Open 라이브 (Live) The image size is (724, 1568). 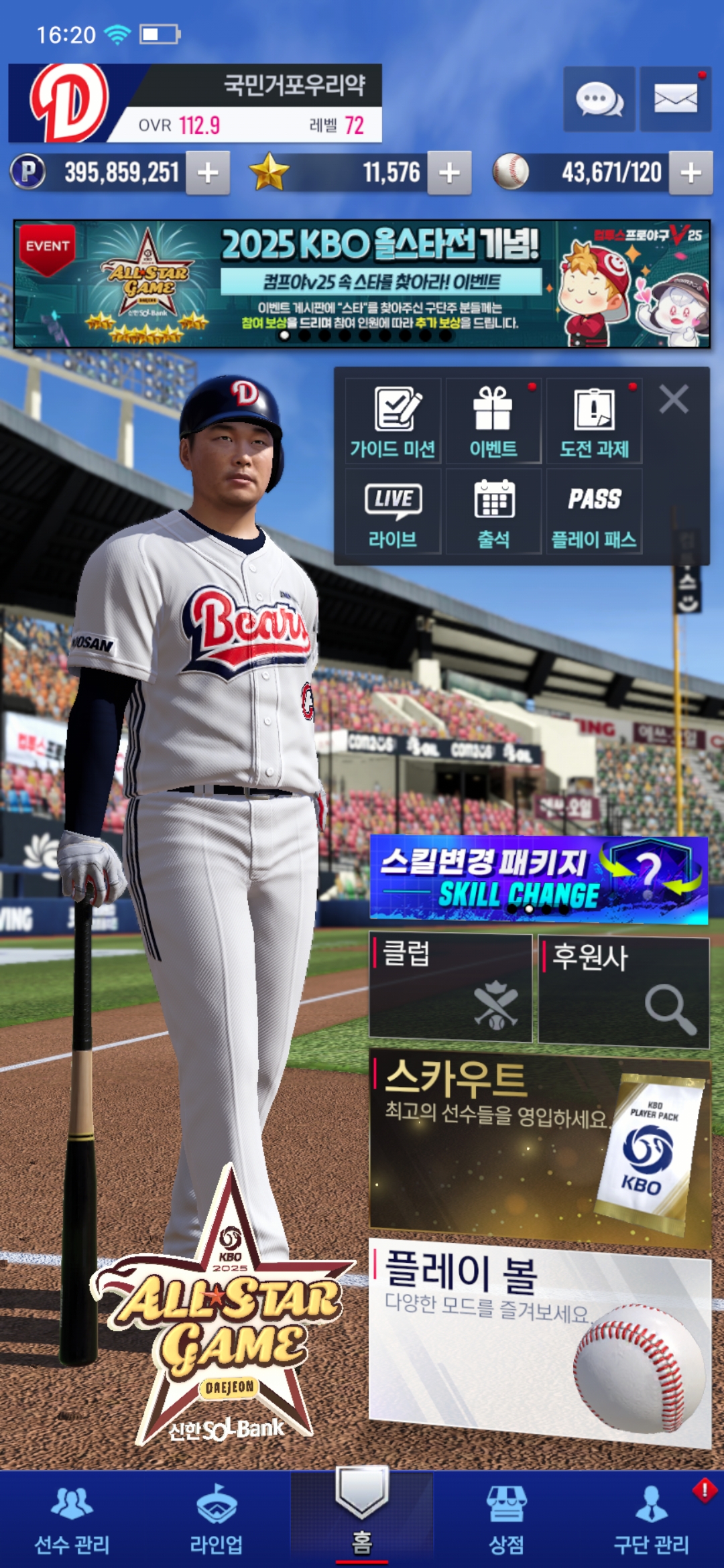tap(393, 512)
